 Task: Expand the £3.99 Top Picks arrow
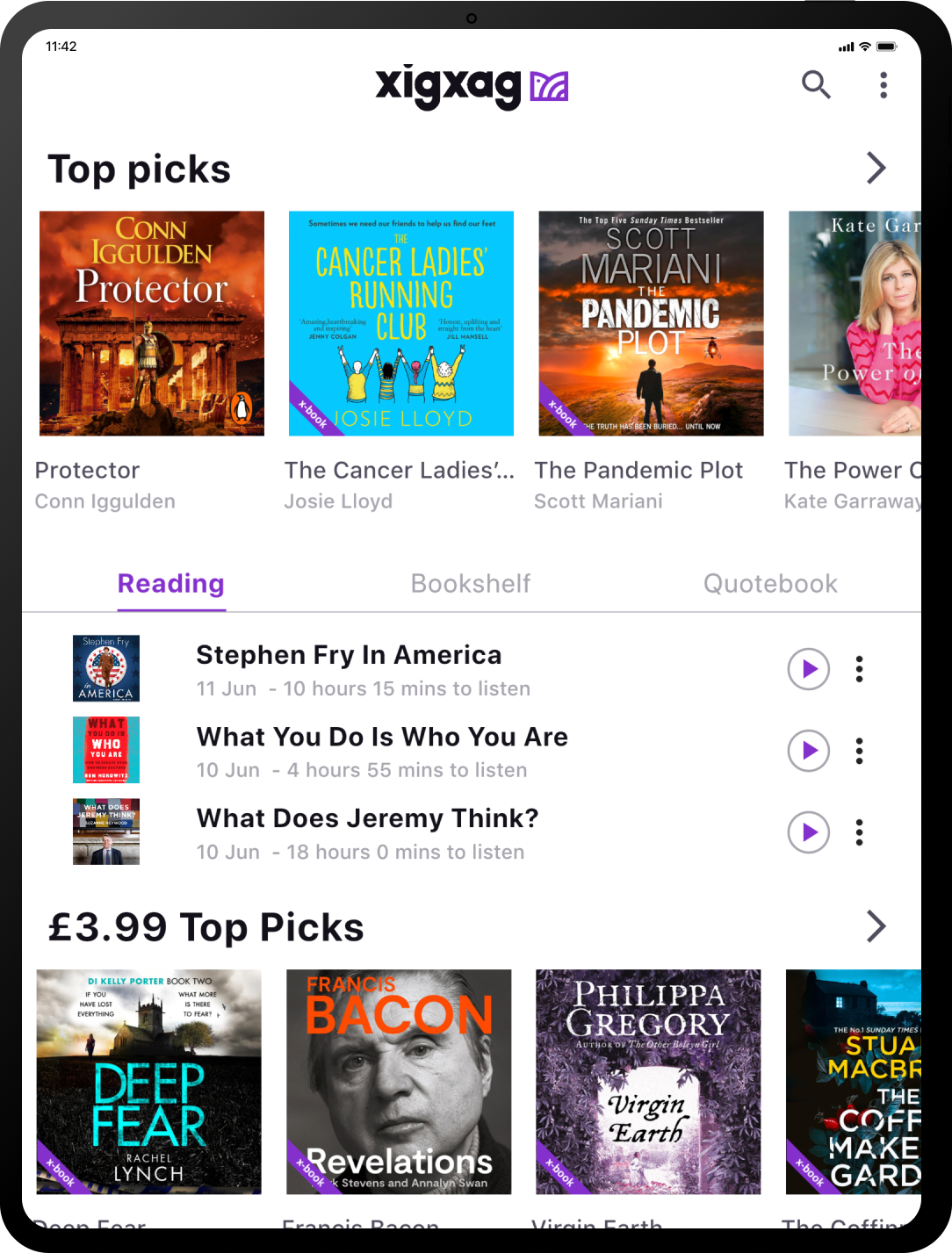(x=876, y=926)
